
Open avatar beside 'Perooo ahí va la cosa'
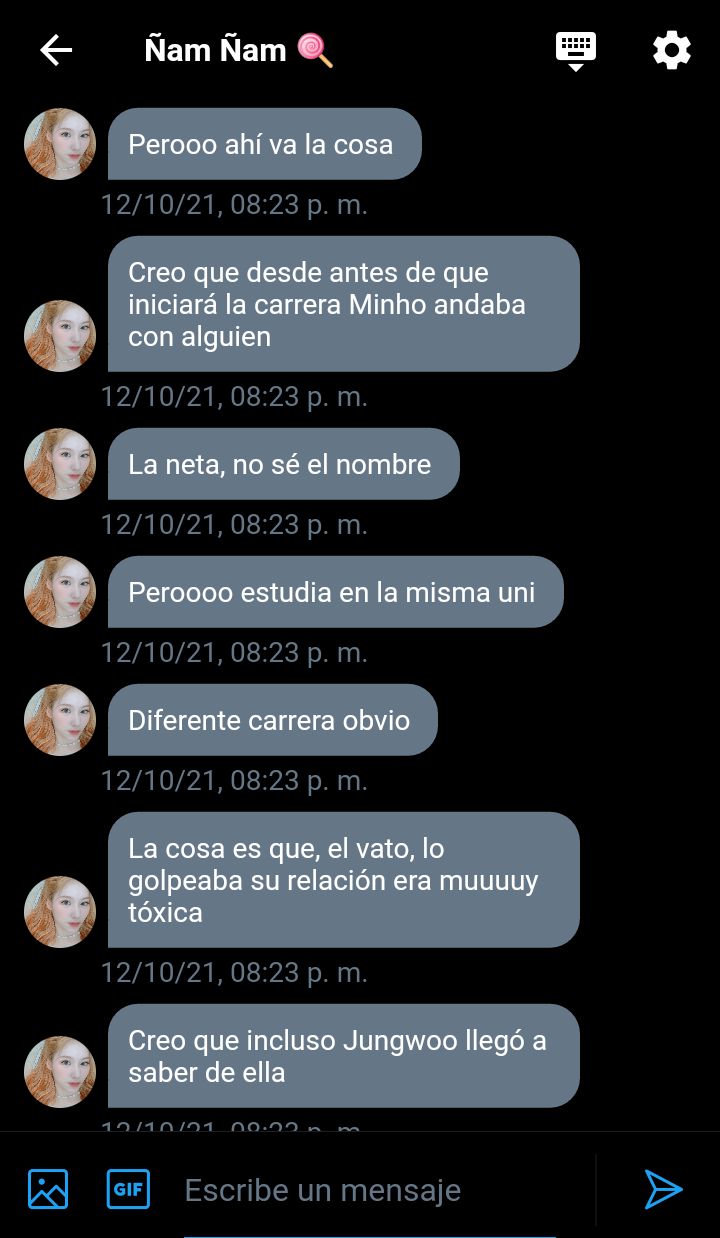coord(60,144)
